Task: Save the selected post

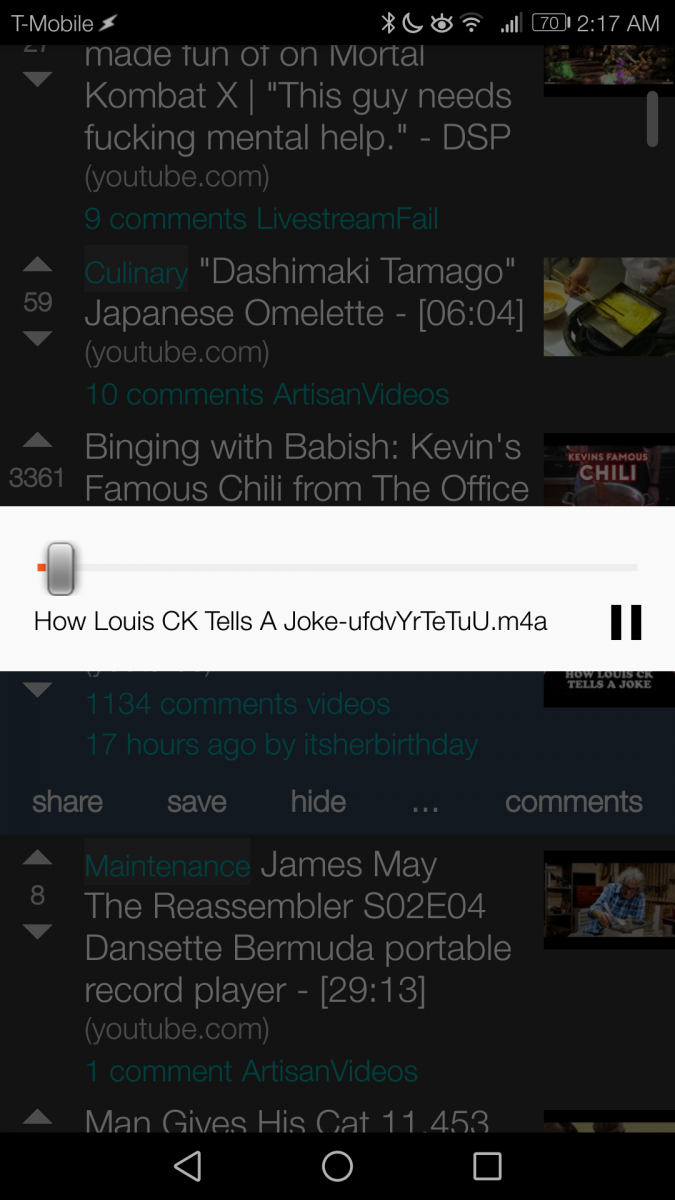Action: (197, 802)
